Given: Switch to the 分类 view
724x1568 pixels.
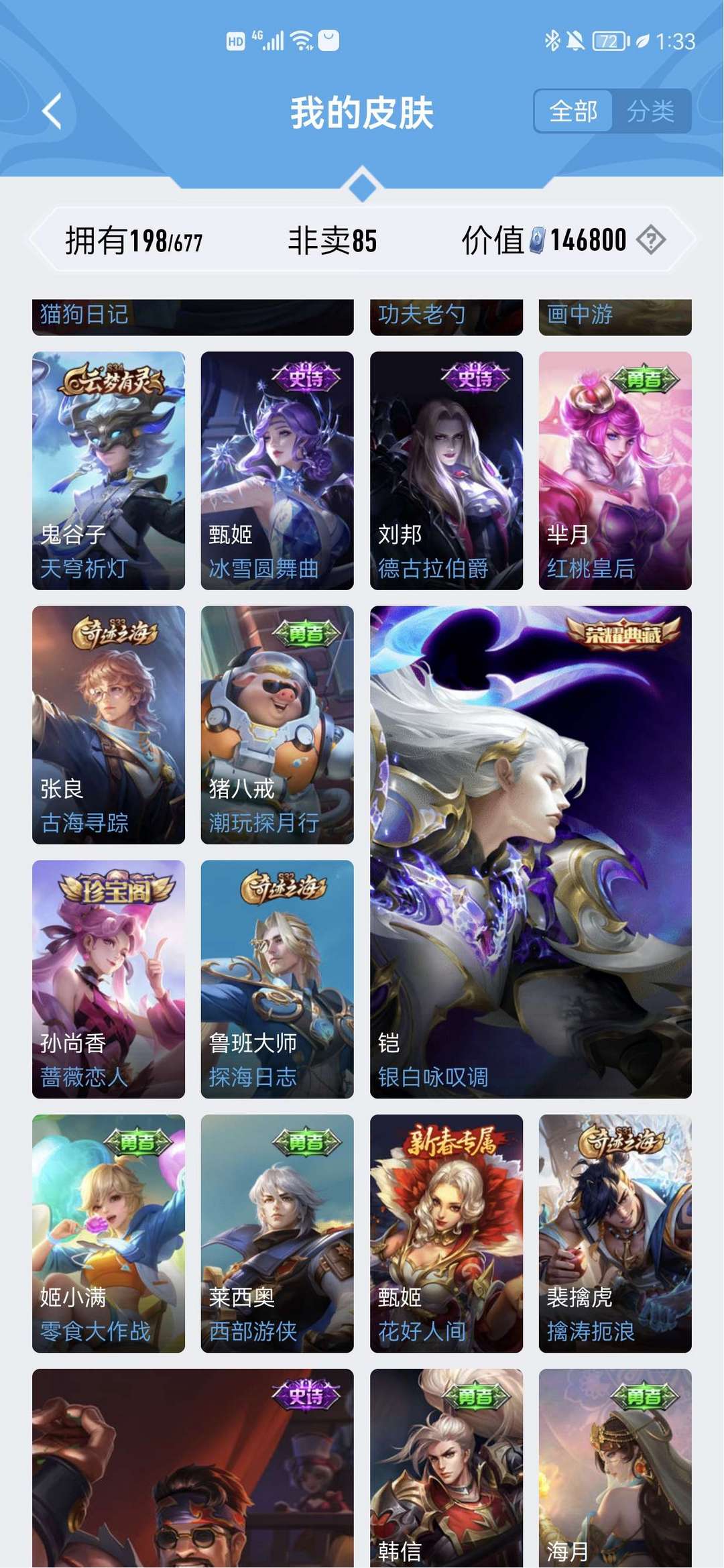Looking at the screenshot, I should point(651,111).
